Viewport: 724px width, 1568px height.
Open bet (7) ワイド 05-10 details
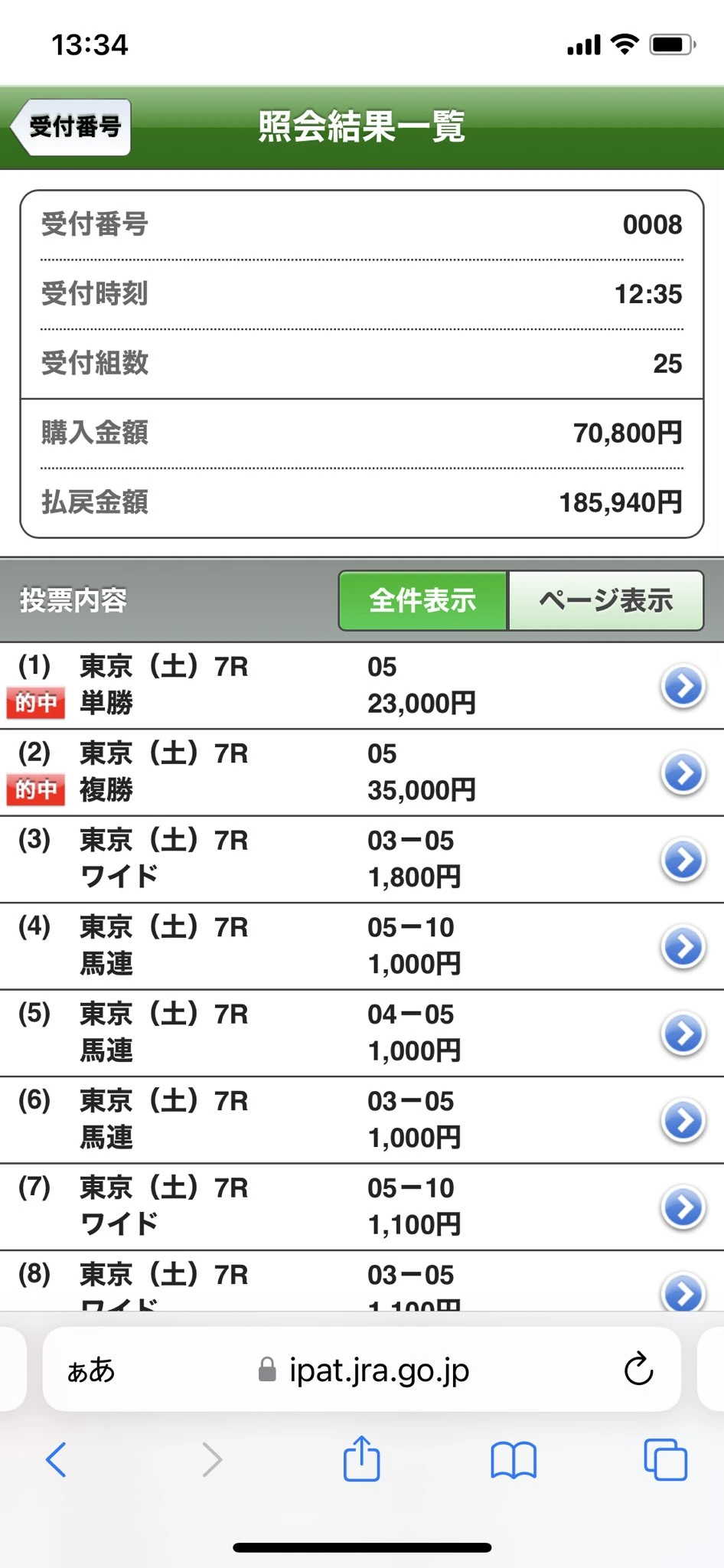tap(362, 1207)
